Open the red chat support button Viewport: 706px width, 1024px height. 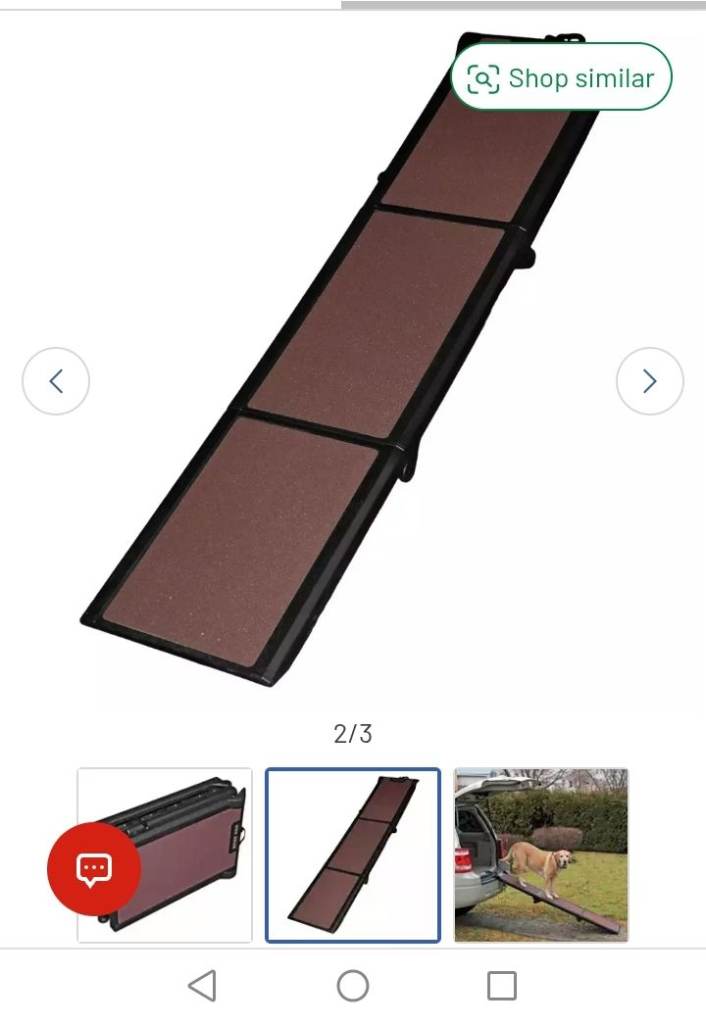point(94,869)
